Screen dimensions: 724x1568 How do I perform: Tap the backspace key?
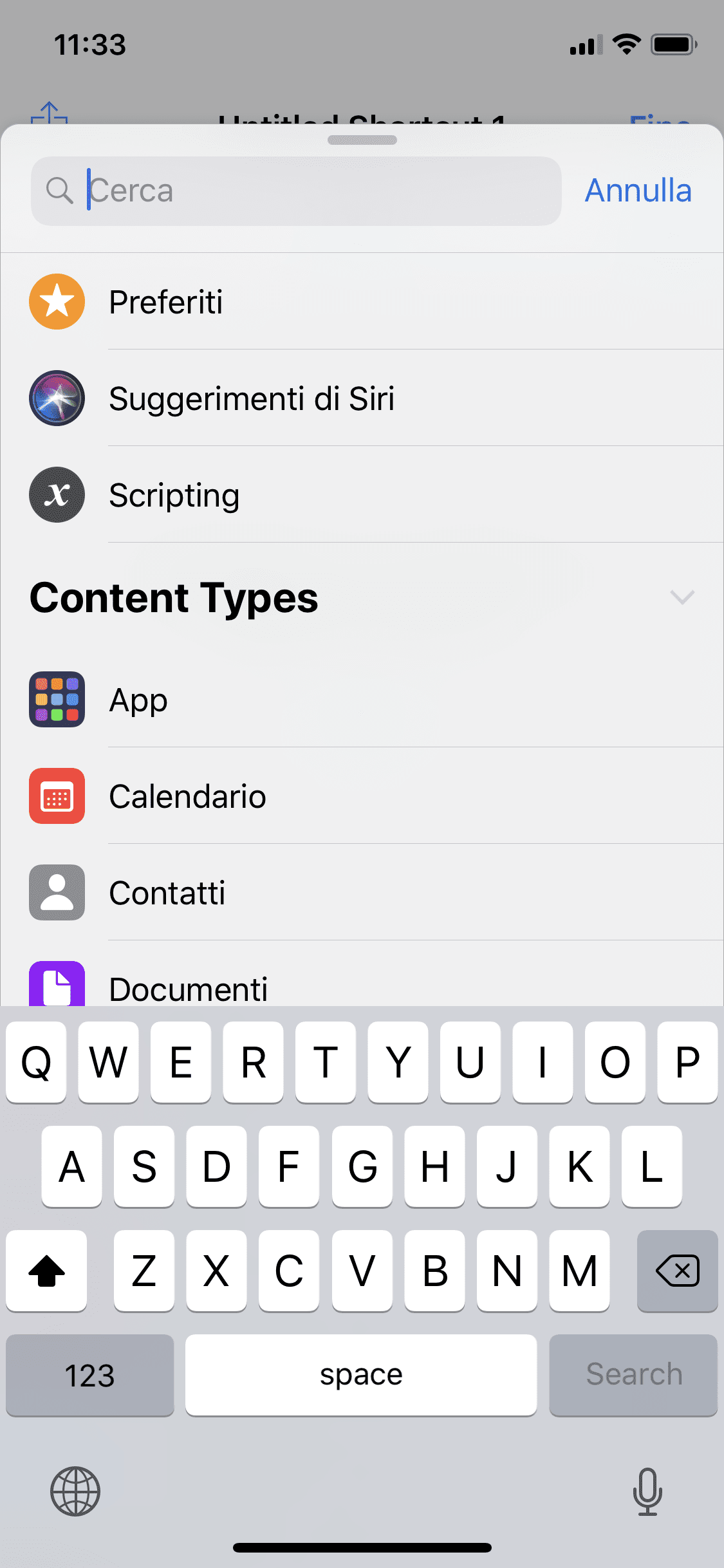[677, 1271]
